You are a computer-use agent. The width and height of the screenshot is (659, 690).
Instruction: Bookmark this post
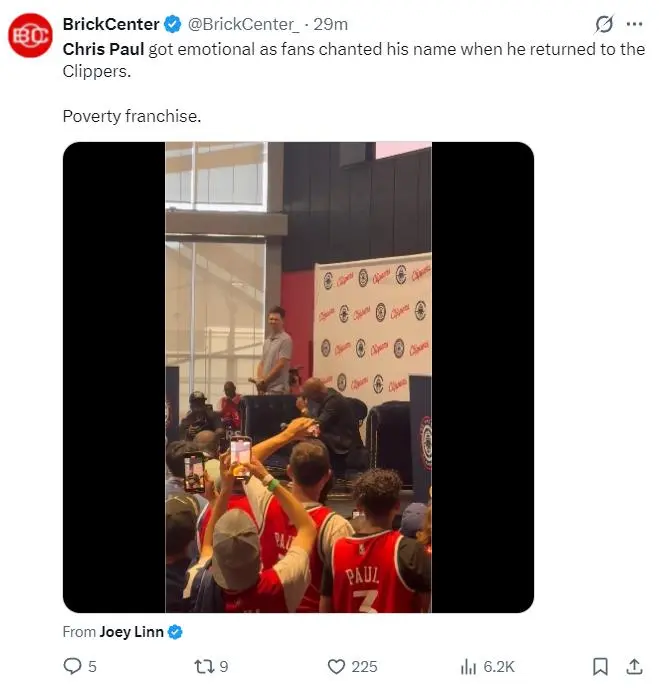click(600, 666)
